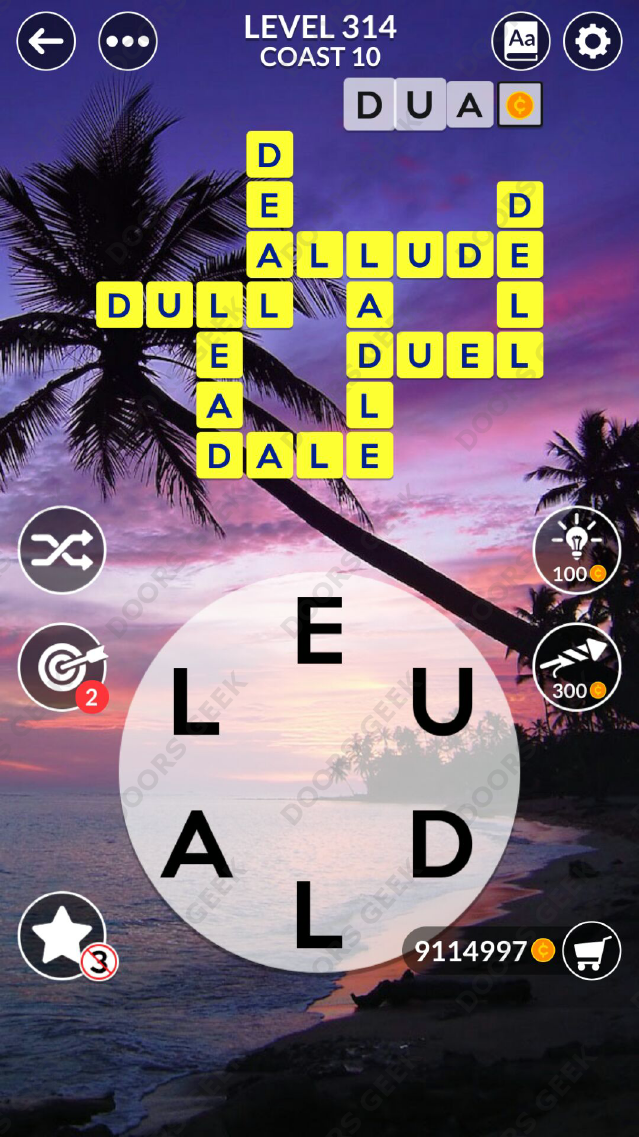Open the coin shop cart
Screen dimensions: 639x1137
592,950
